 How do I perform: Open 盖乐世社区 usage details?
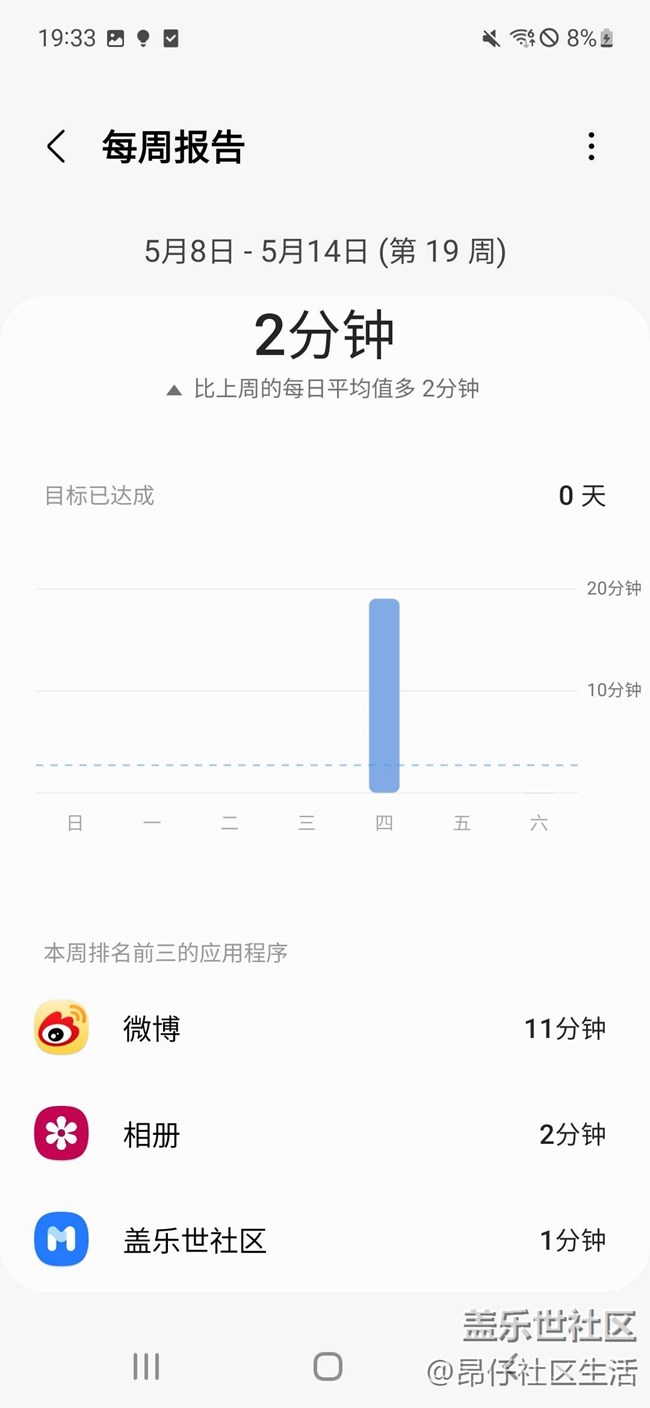(324, 1240)
